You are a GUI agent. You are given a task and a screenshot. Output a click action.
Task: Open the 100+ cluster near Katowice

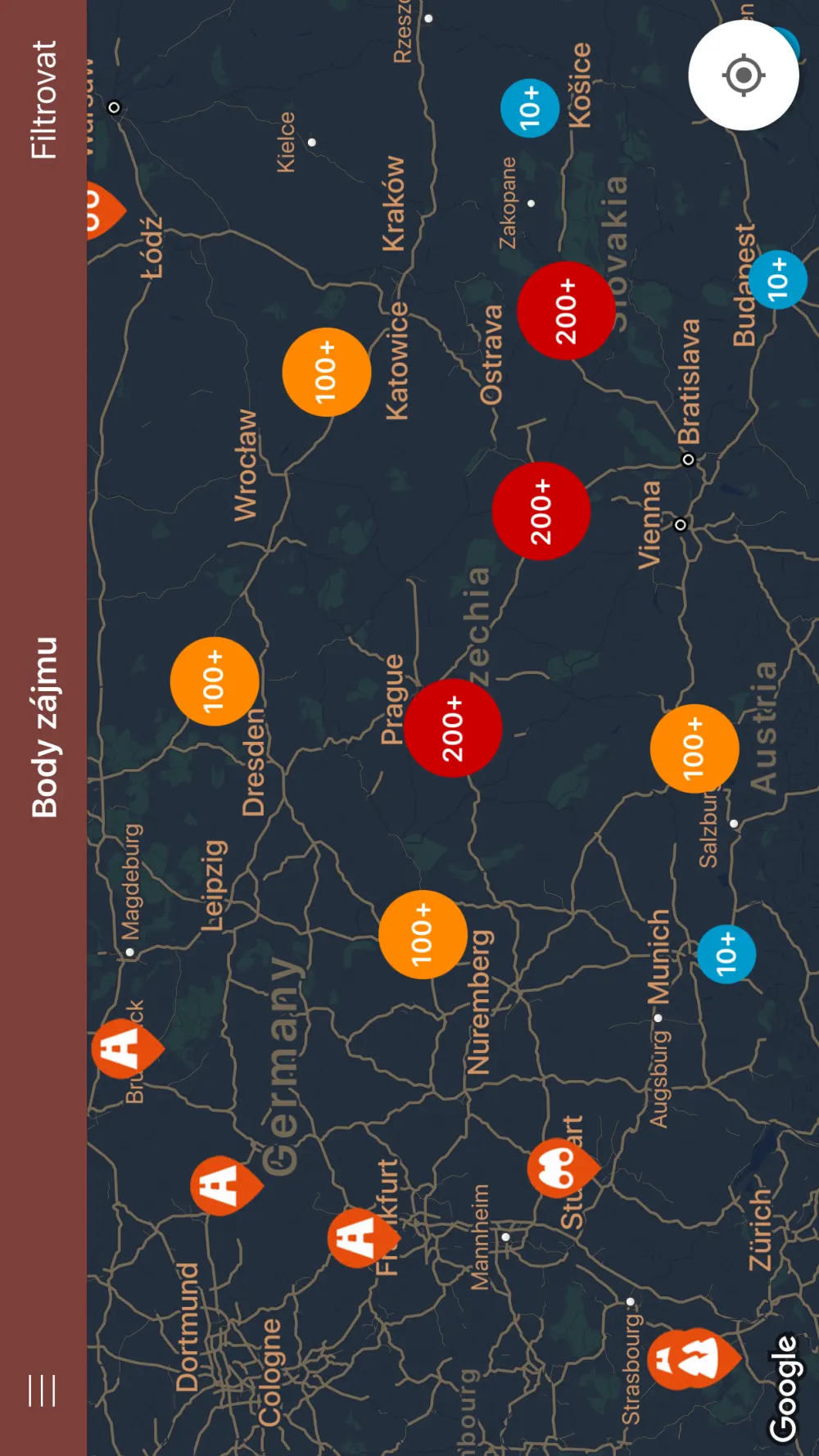pyautogui.click(x=327, y=372)
